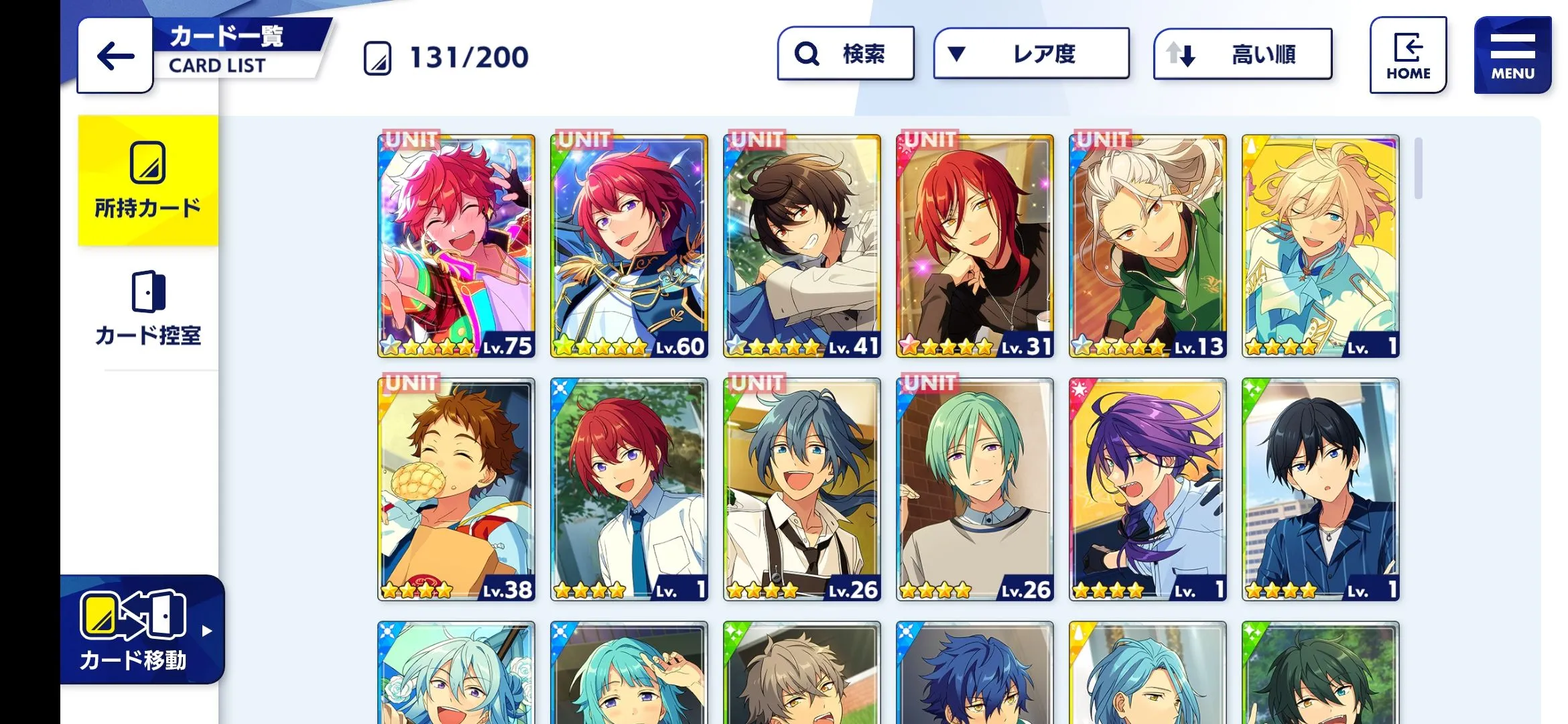Toggle the 高い順 sort order

tap(1242, 54)
